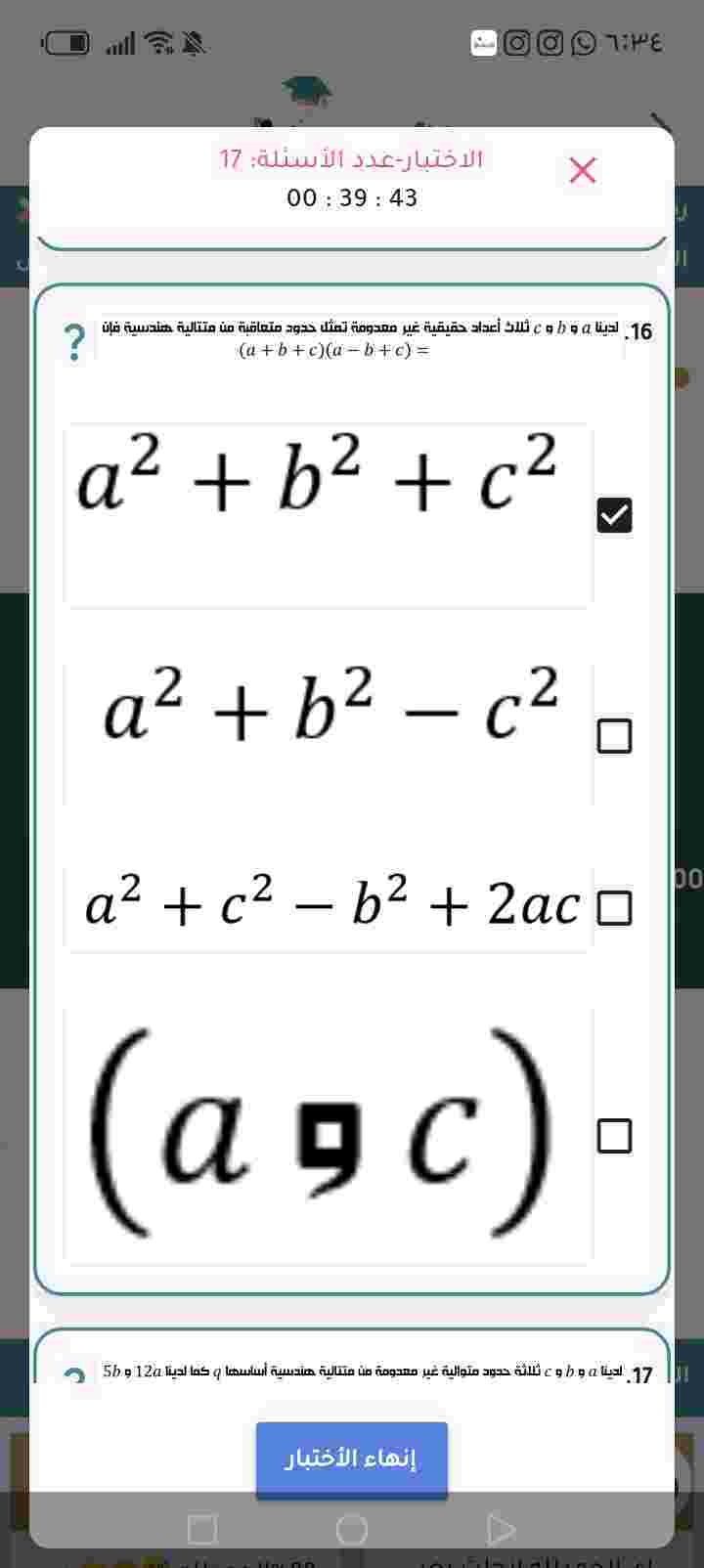The image size is (704, 1568).
Task: Check the a² + c² − b² + 2ac option
Action: point(614,908)
